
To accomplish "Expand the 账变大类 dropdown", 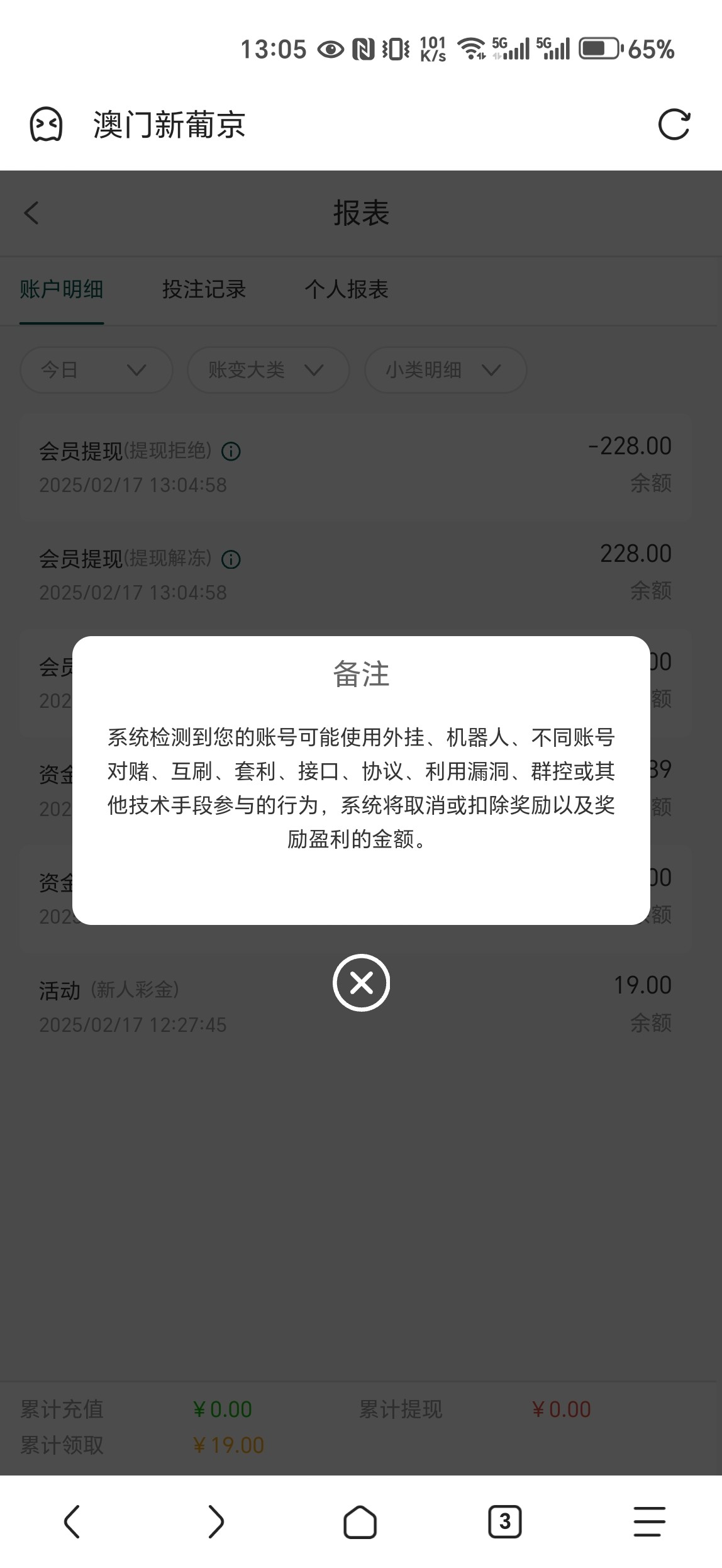I will pos(268,370).
